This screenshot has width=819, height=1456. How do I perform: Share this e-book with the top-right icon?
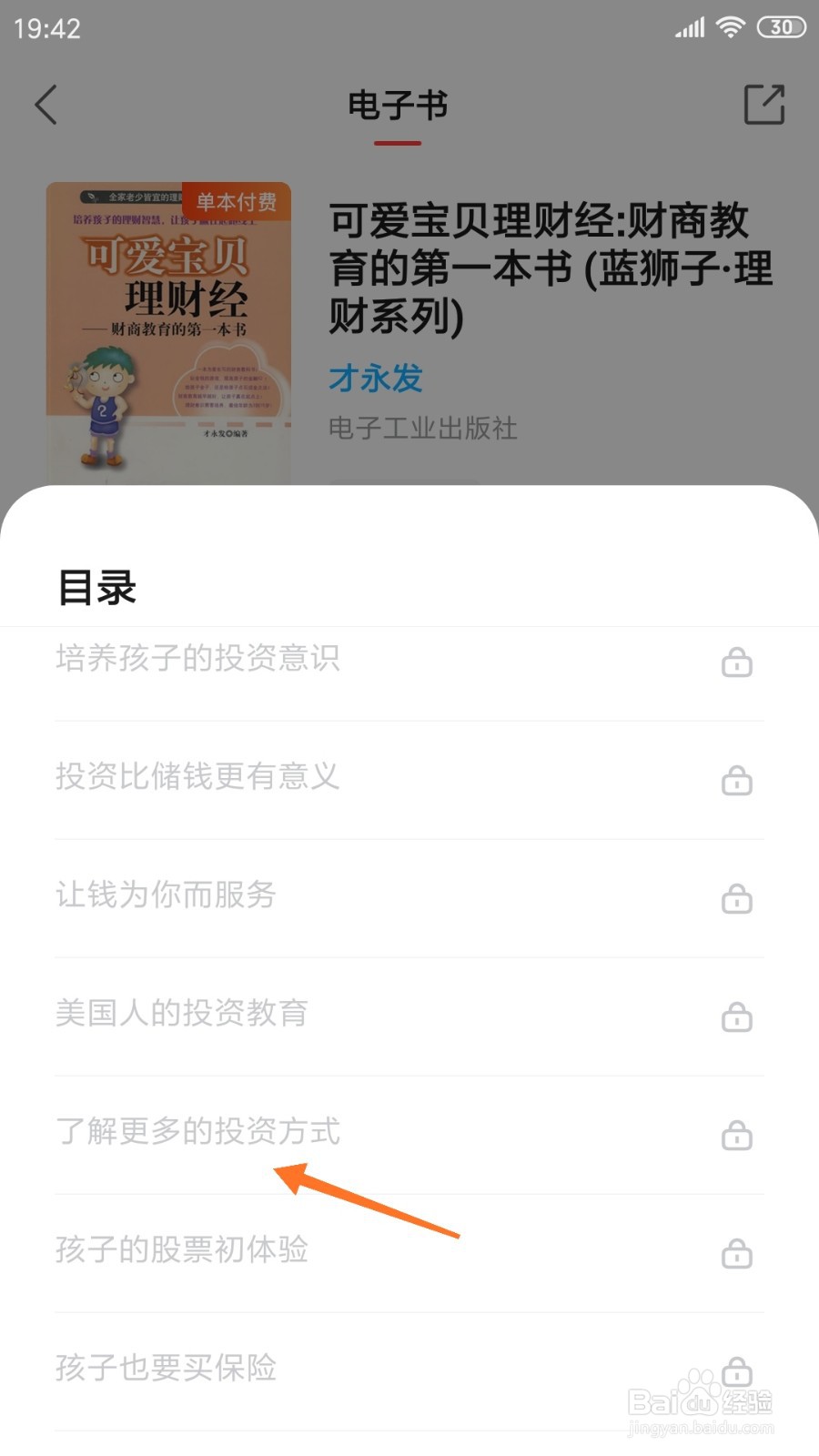click(x=763, y=104)
